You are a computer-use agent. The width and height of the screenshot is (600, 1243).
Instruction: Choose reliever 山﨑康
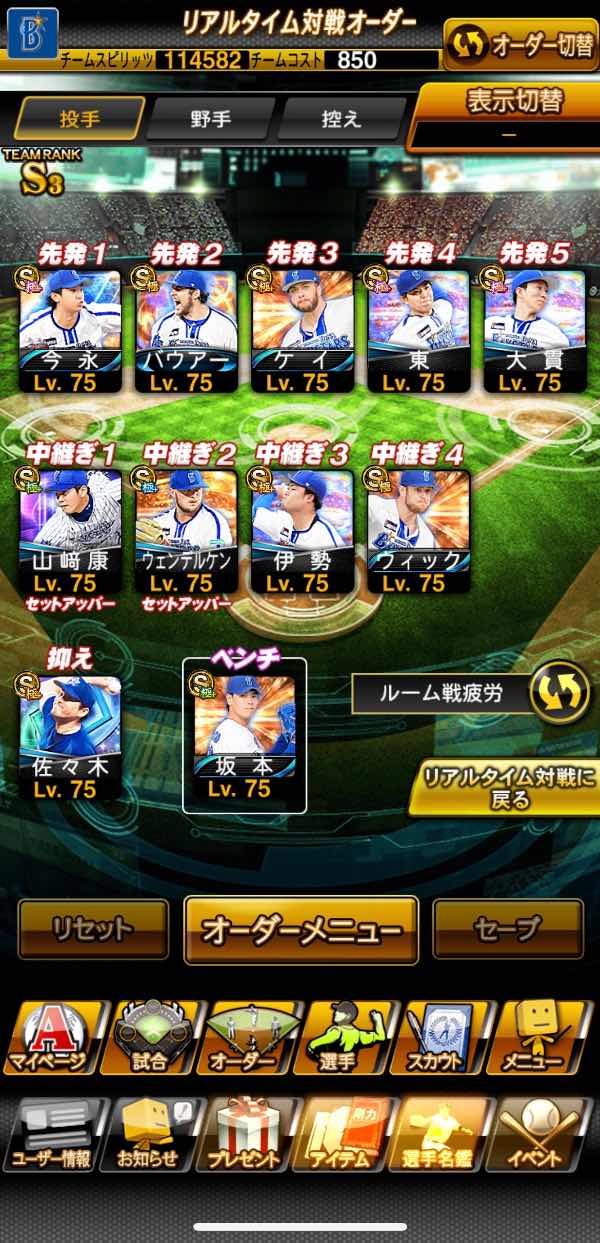click(70, 530)
